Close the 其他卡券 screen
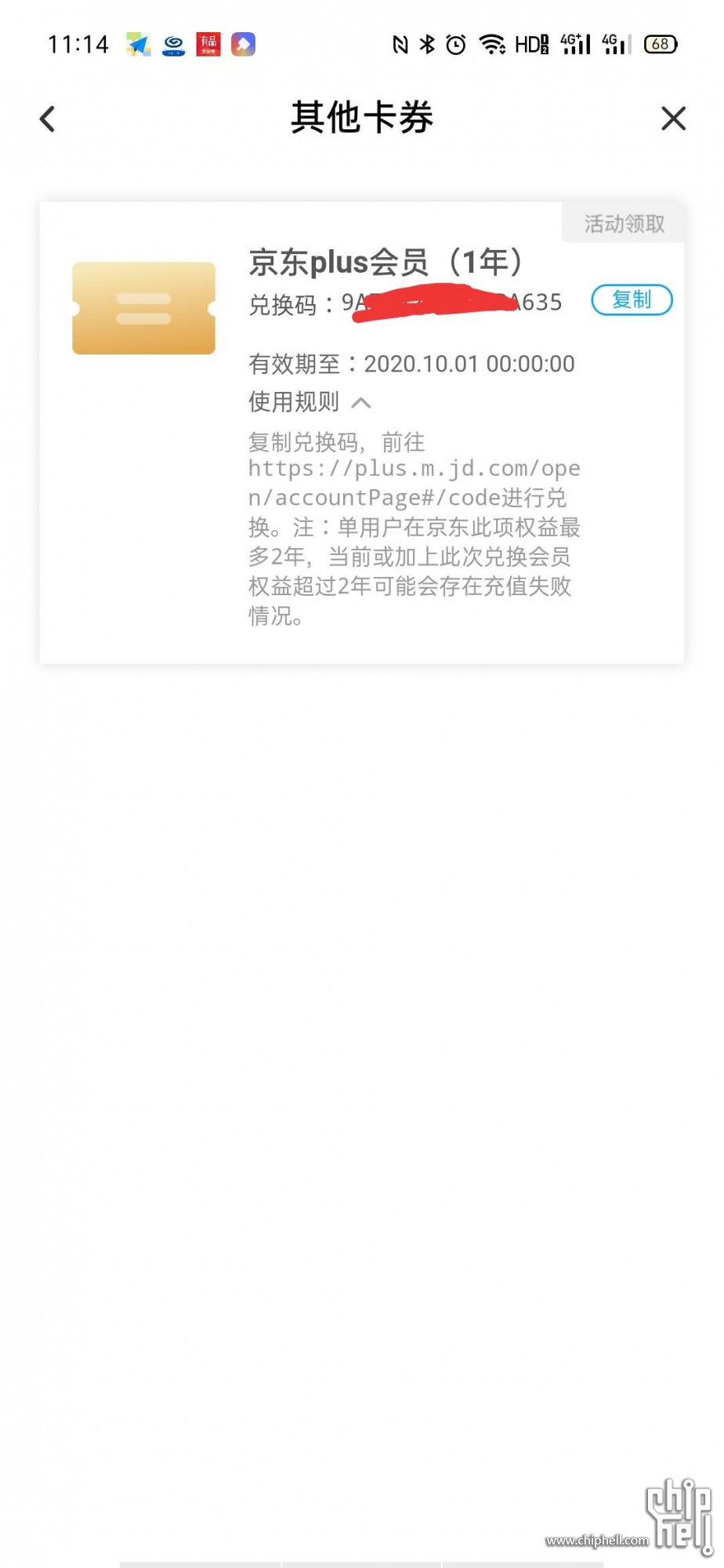This screenshot has height=1568, width=724. [673, 119]
